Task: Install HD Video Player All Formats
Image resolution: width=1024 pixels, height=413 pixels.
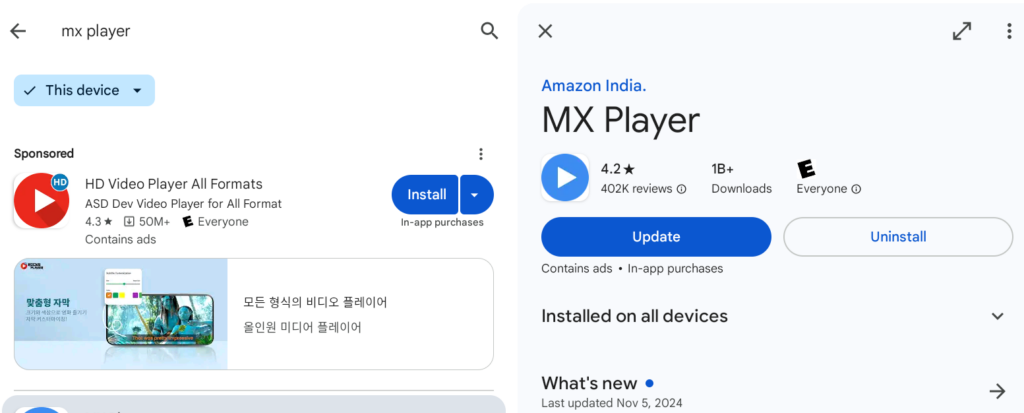Action: (x=426, y=194)
